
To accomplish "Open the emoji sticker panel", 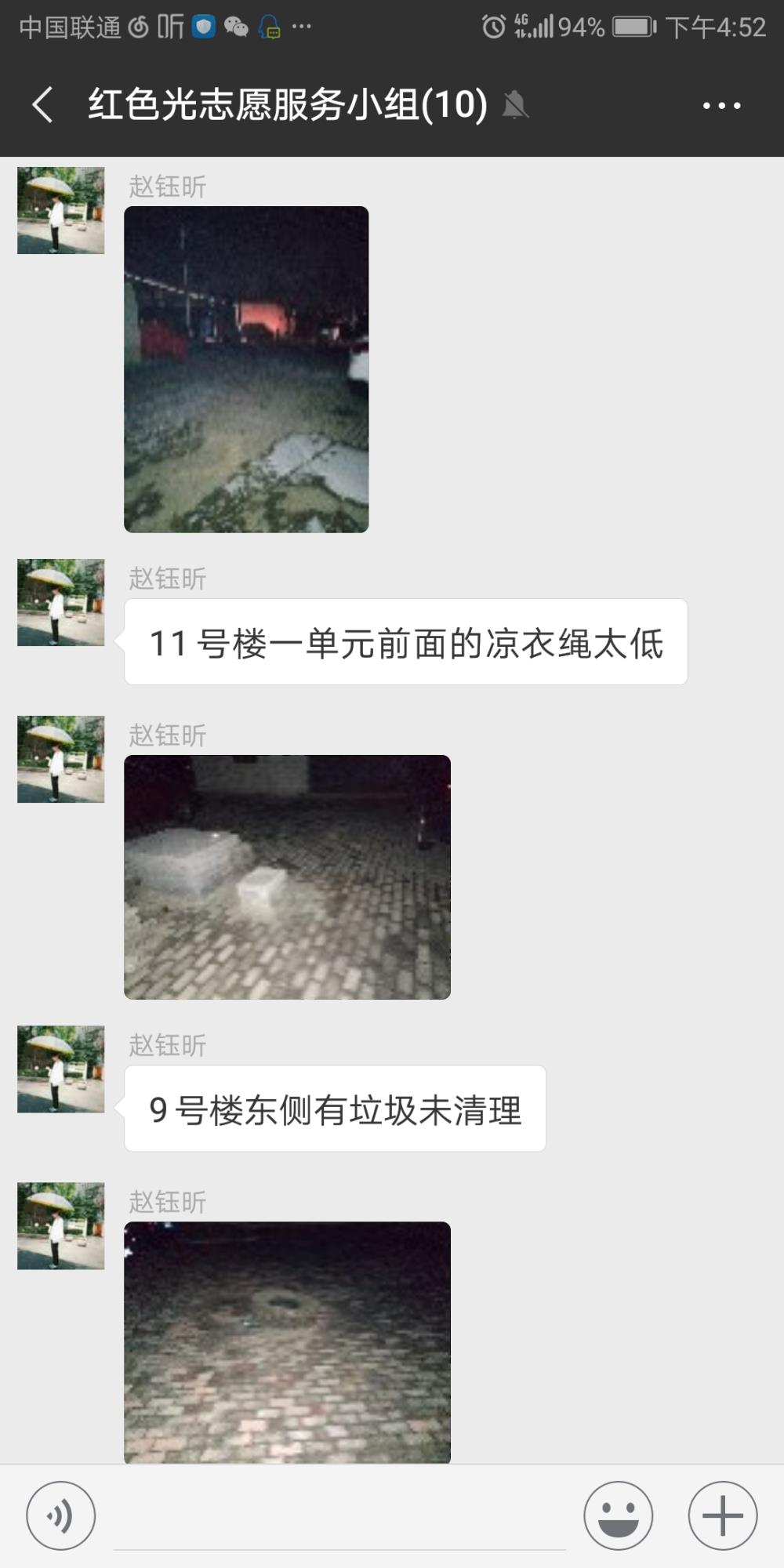I will click(619, 1515).
